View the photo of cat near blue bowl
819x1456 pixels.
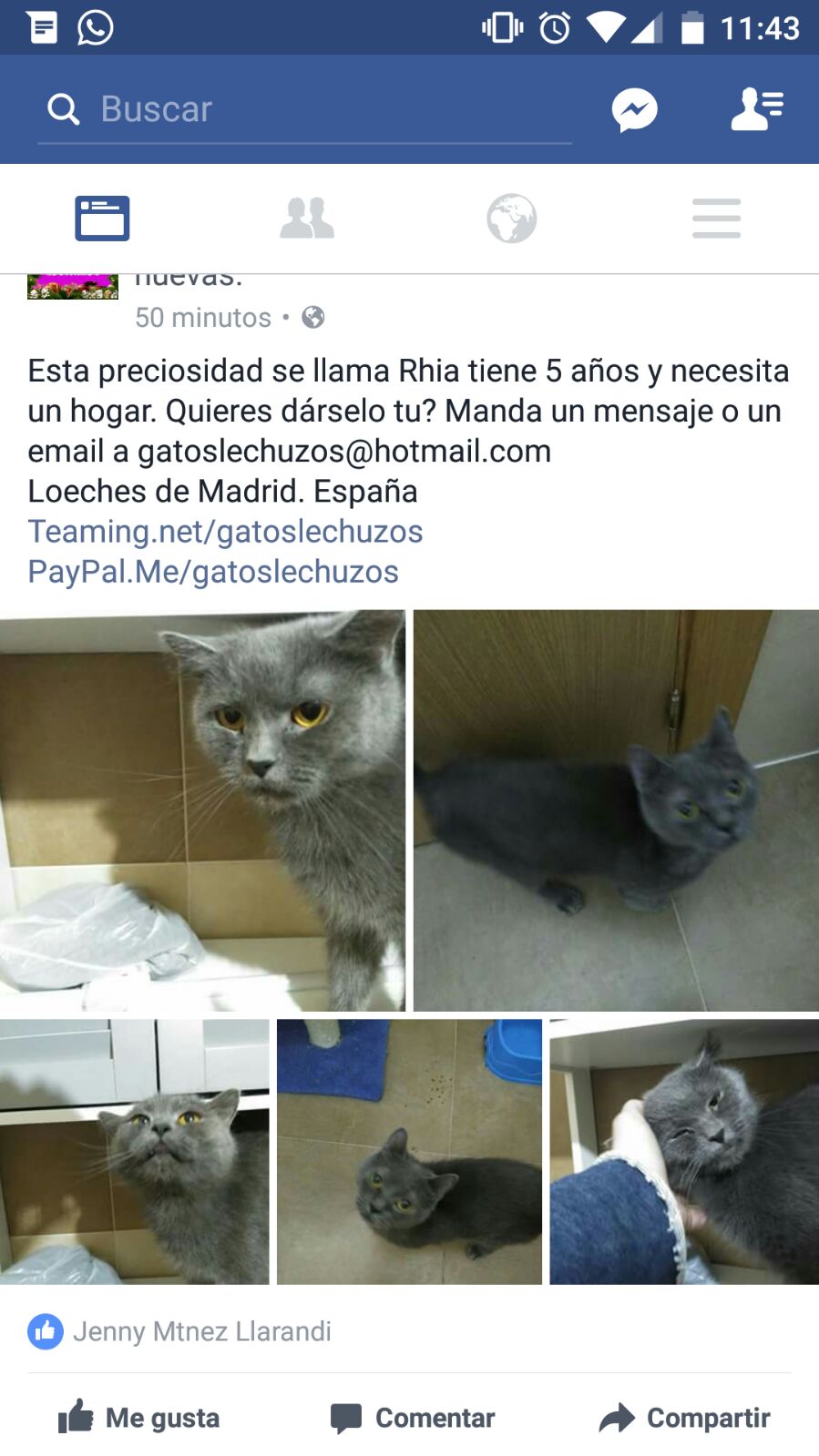click(409, 1151)
